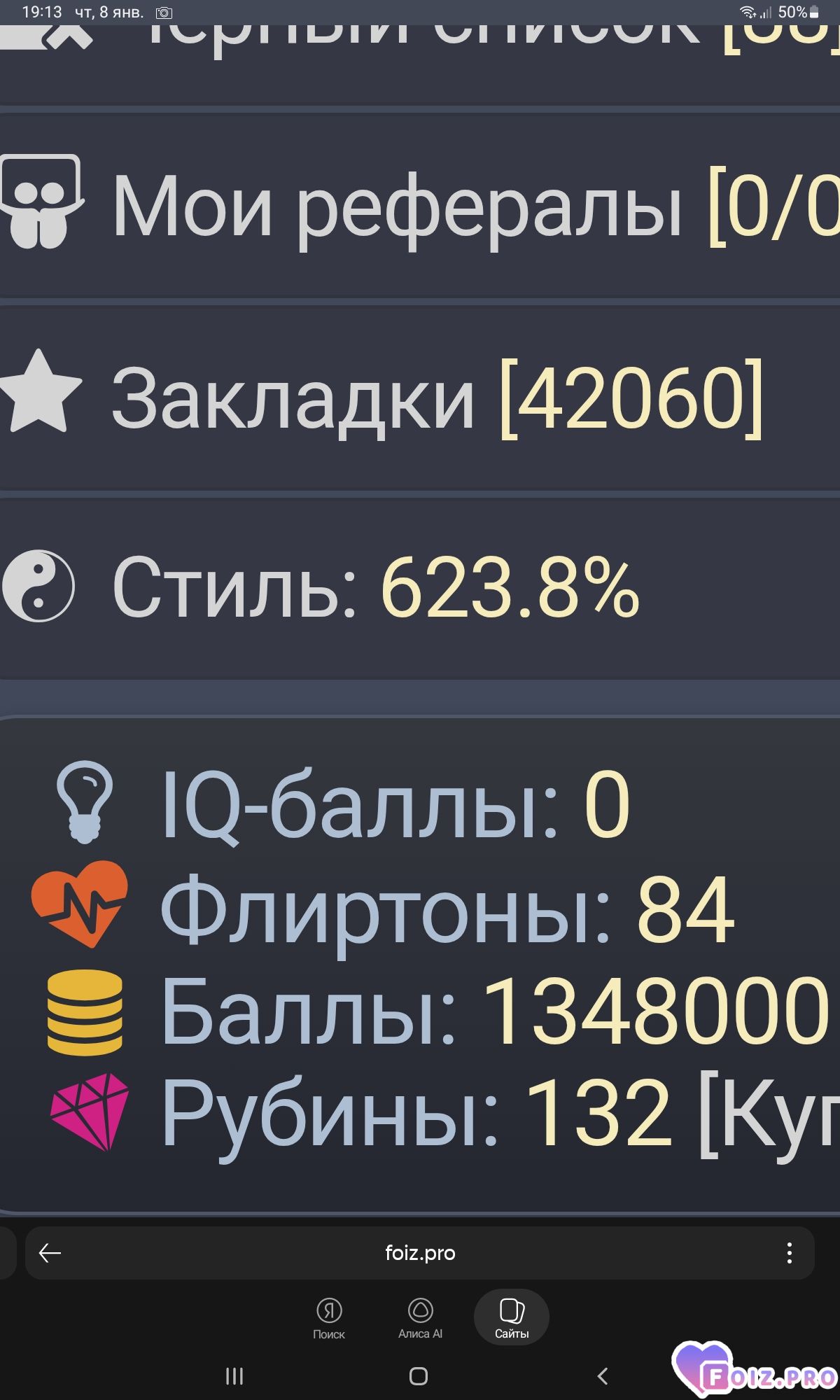
Task: Open the browser three-dot menu
Action: [x=789, y=1253]
